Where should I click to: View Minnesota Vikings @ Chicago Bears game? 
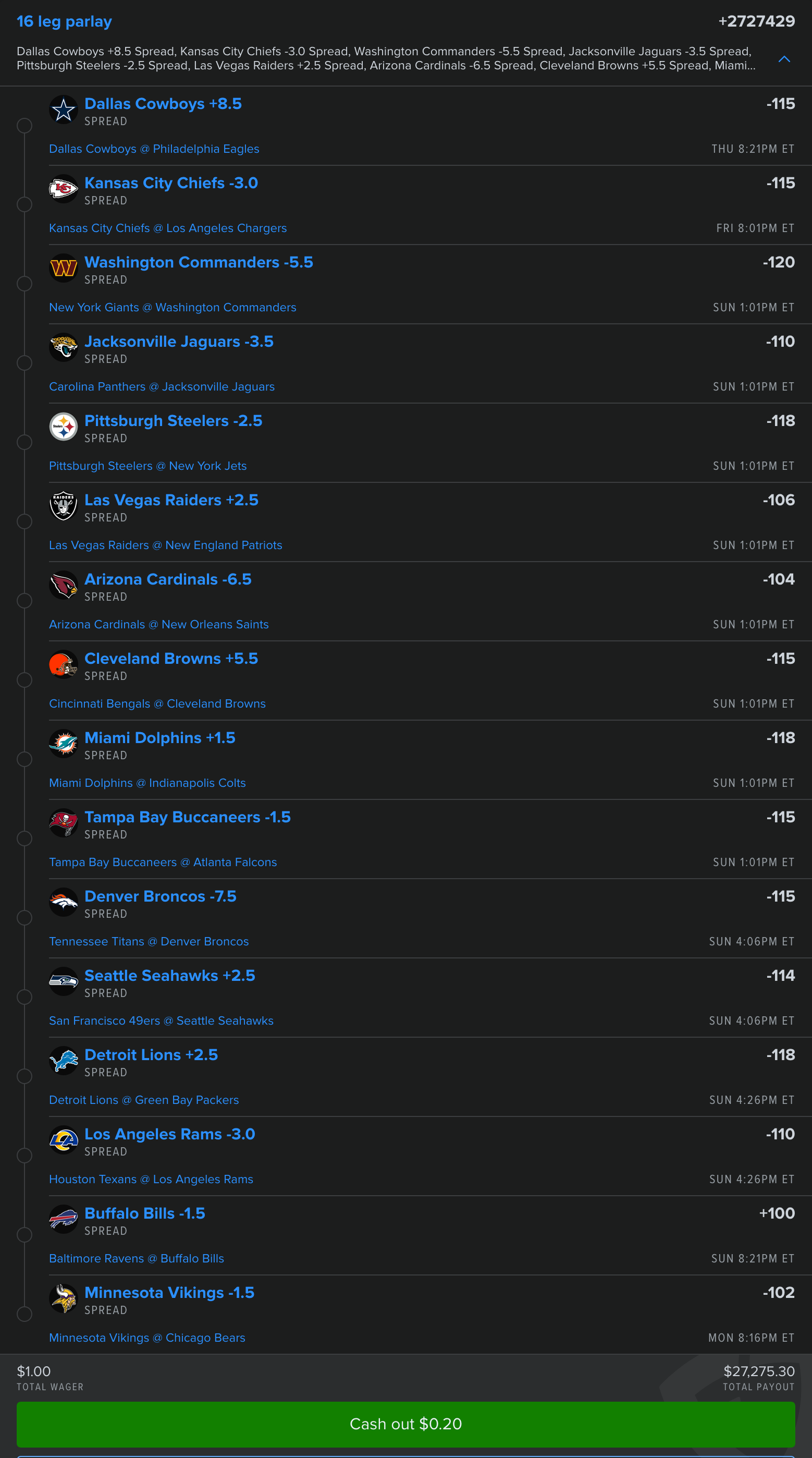pos(147,1338)
